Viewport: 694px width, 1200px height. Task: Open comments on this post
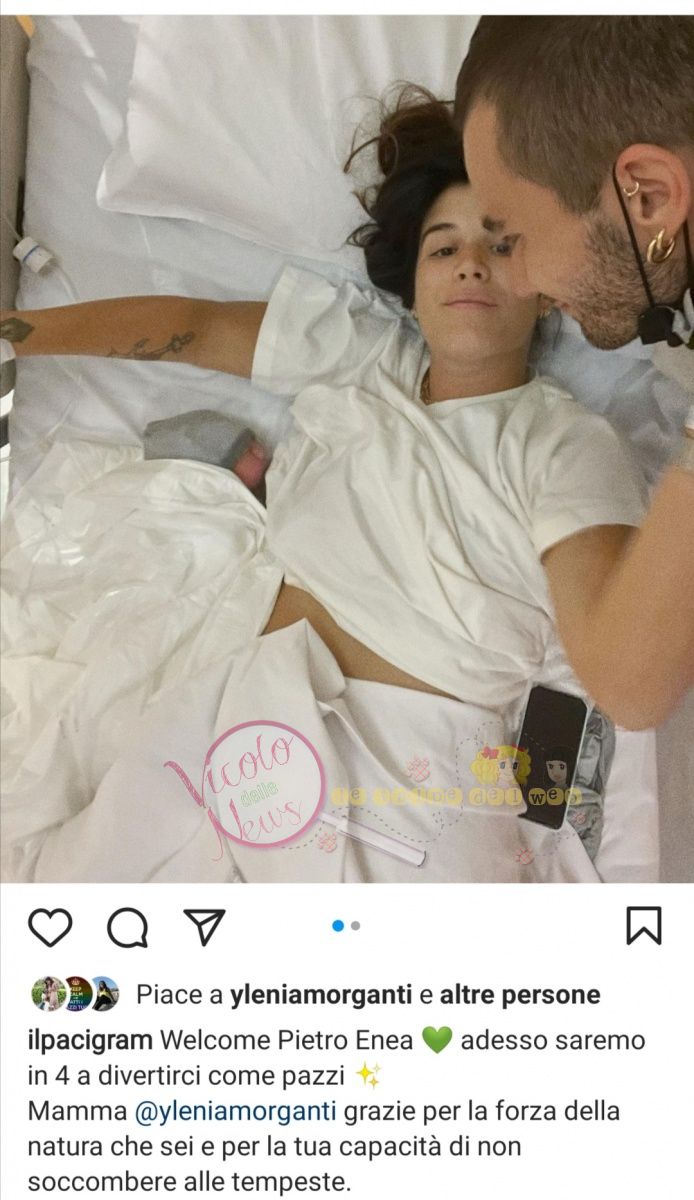(127, 928)
